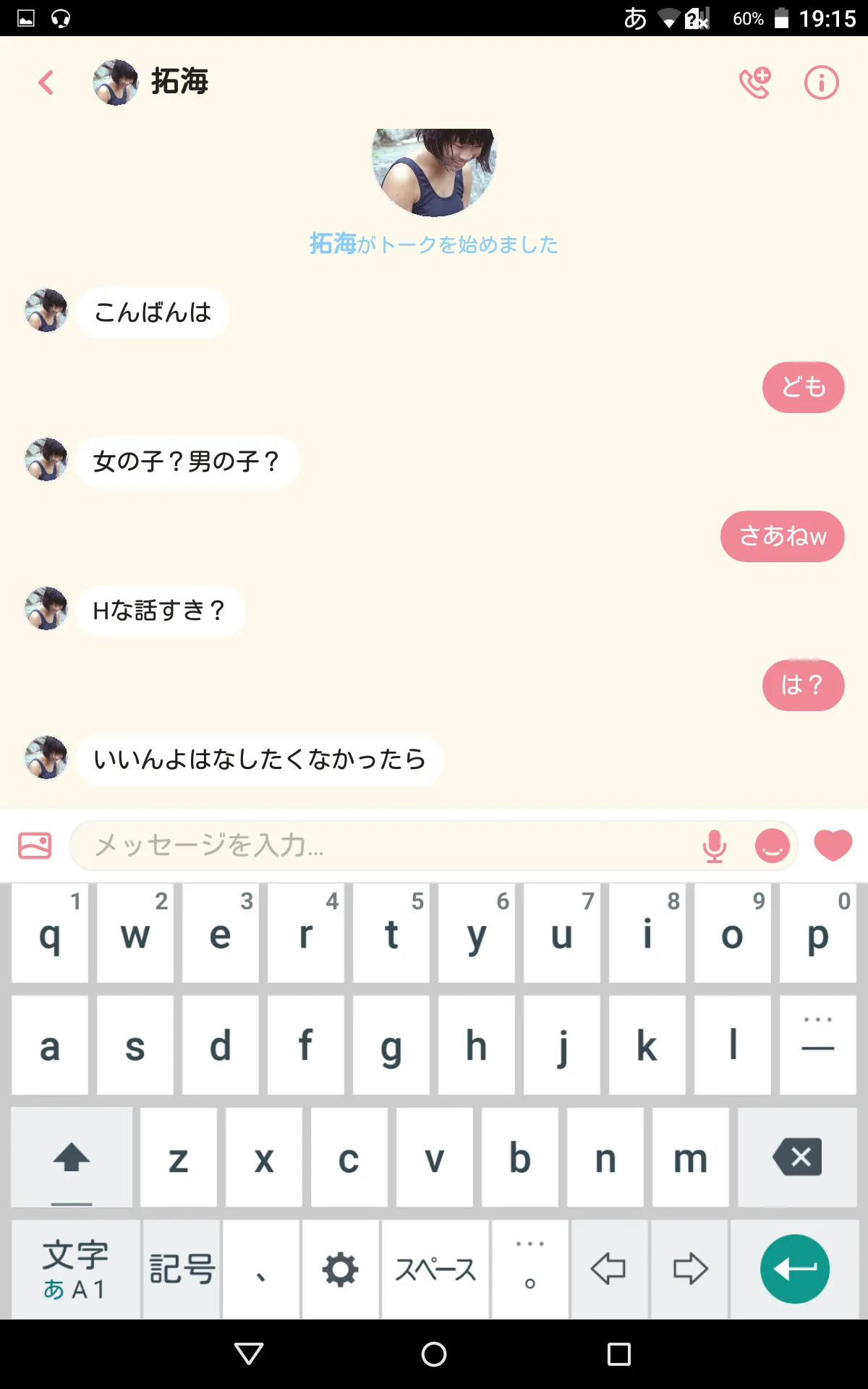Tap the スペース key

[435, 1269]
